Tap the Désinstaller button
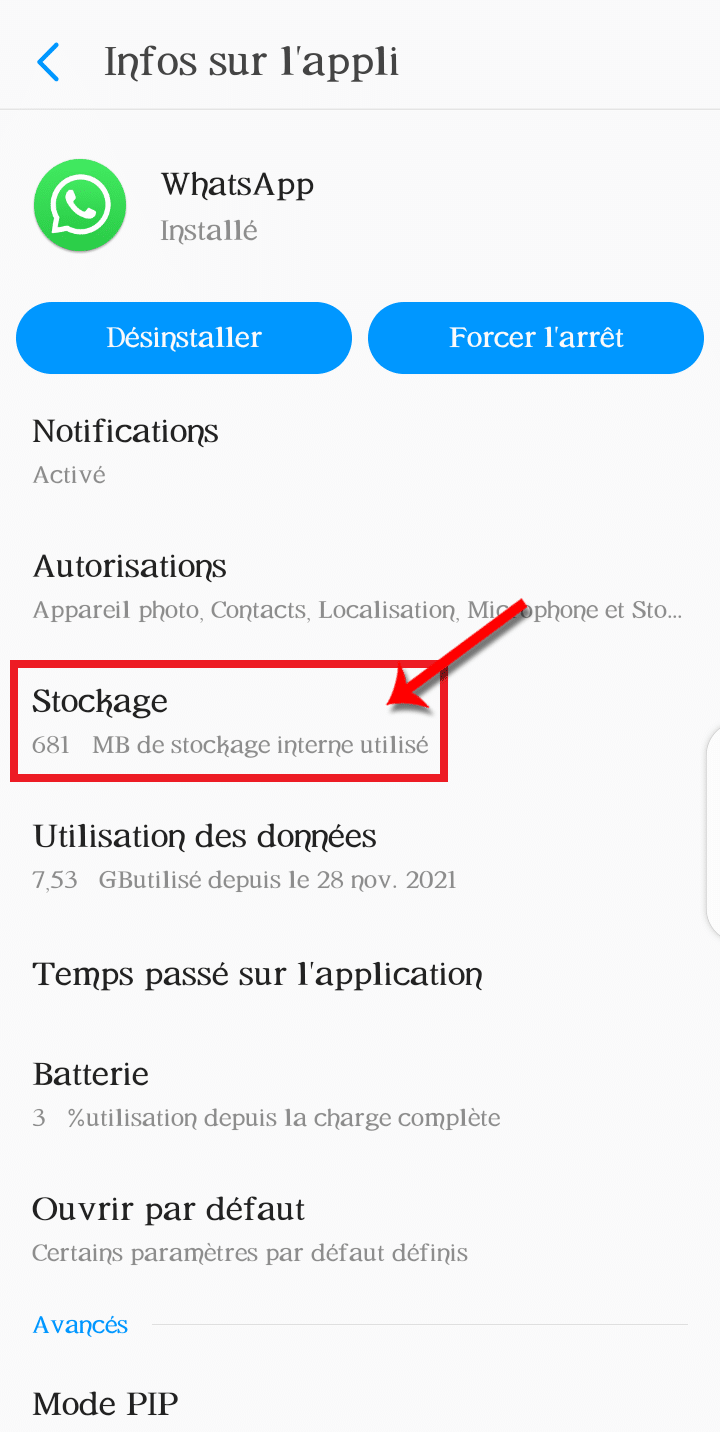The image size is (720, 1432). [x=184, y=338]
